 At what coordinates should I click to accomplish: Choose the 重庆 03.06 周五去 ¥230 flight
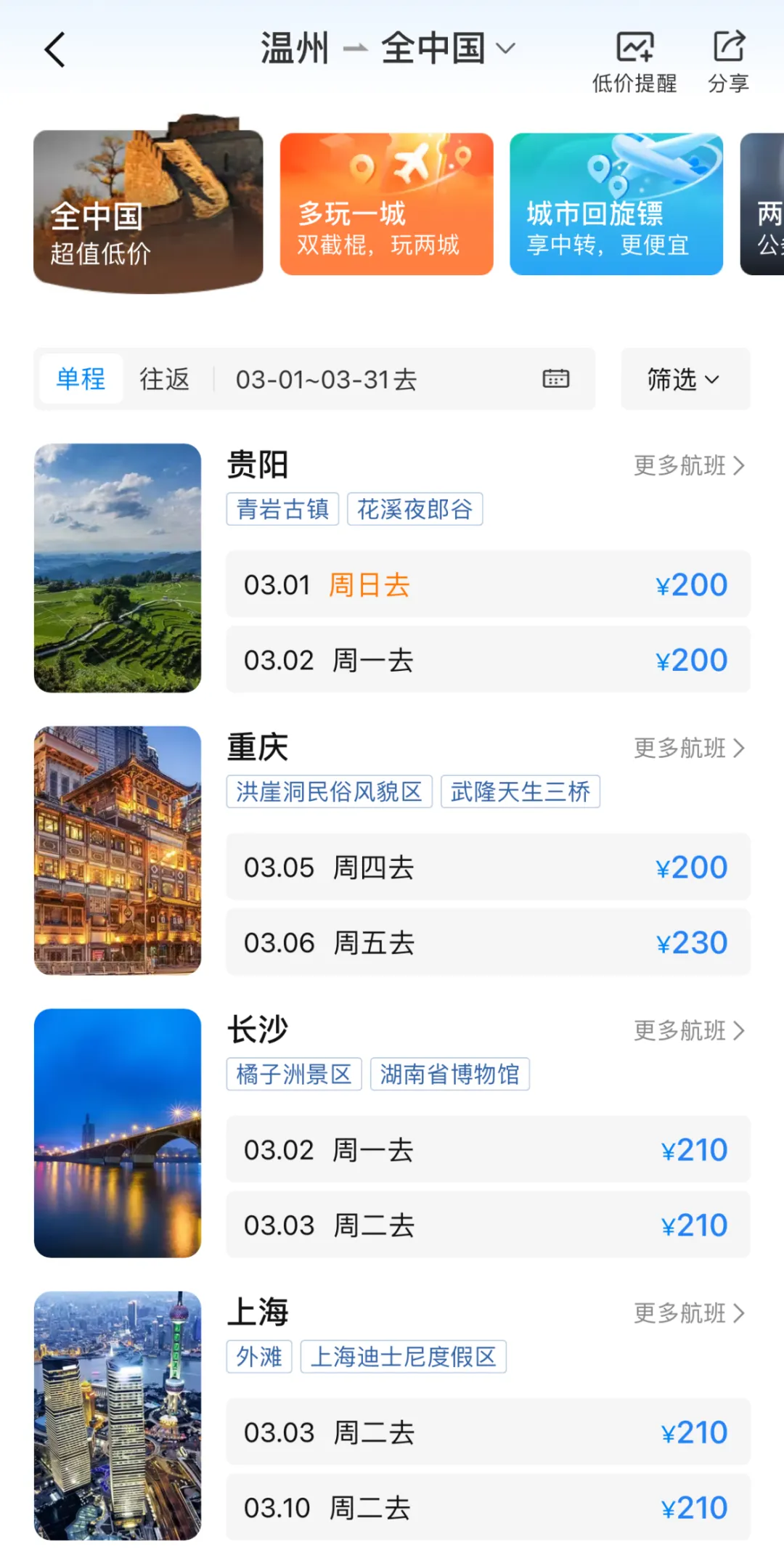click(488, 942)
